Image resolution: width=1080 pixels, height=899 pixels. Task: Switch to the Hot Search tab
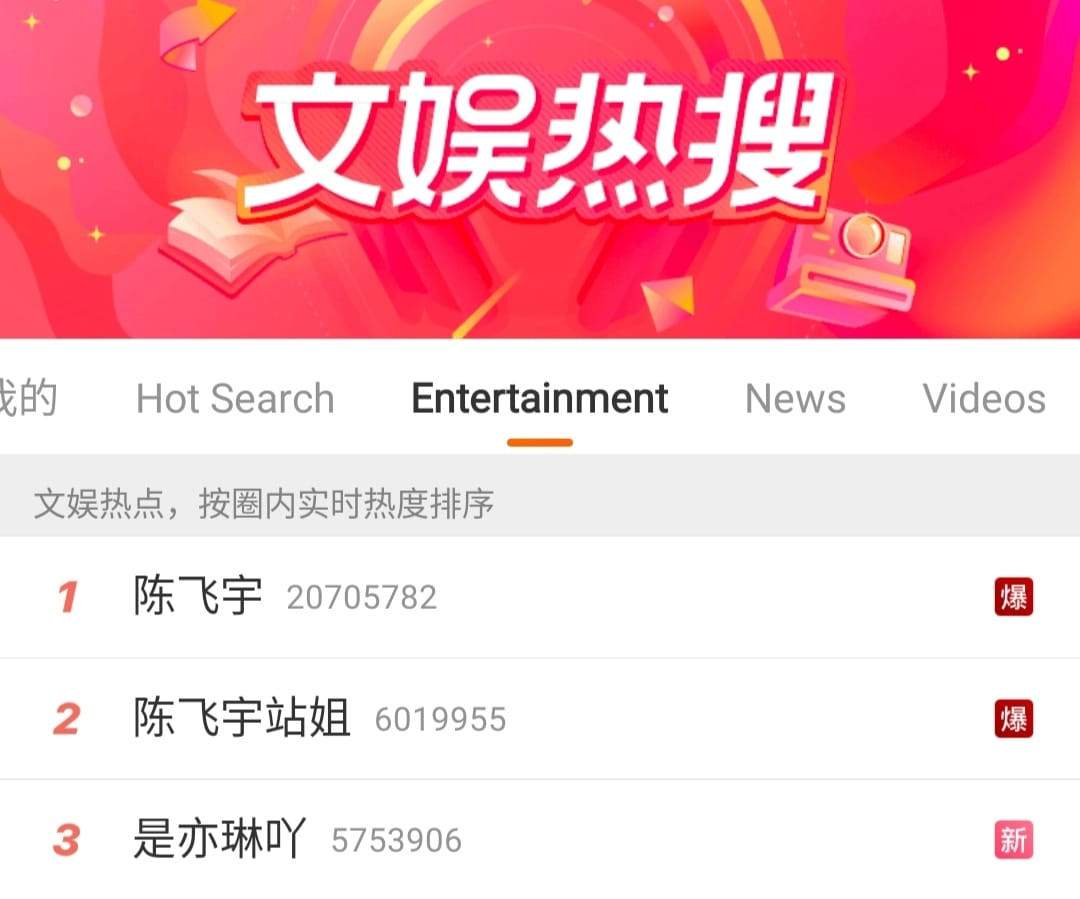click(235, 399)
